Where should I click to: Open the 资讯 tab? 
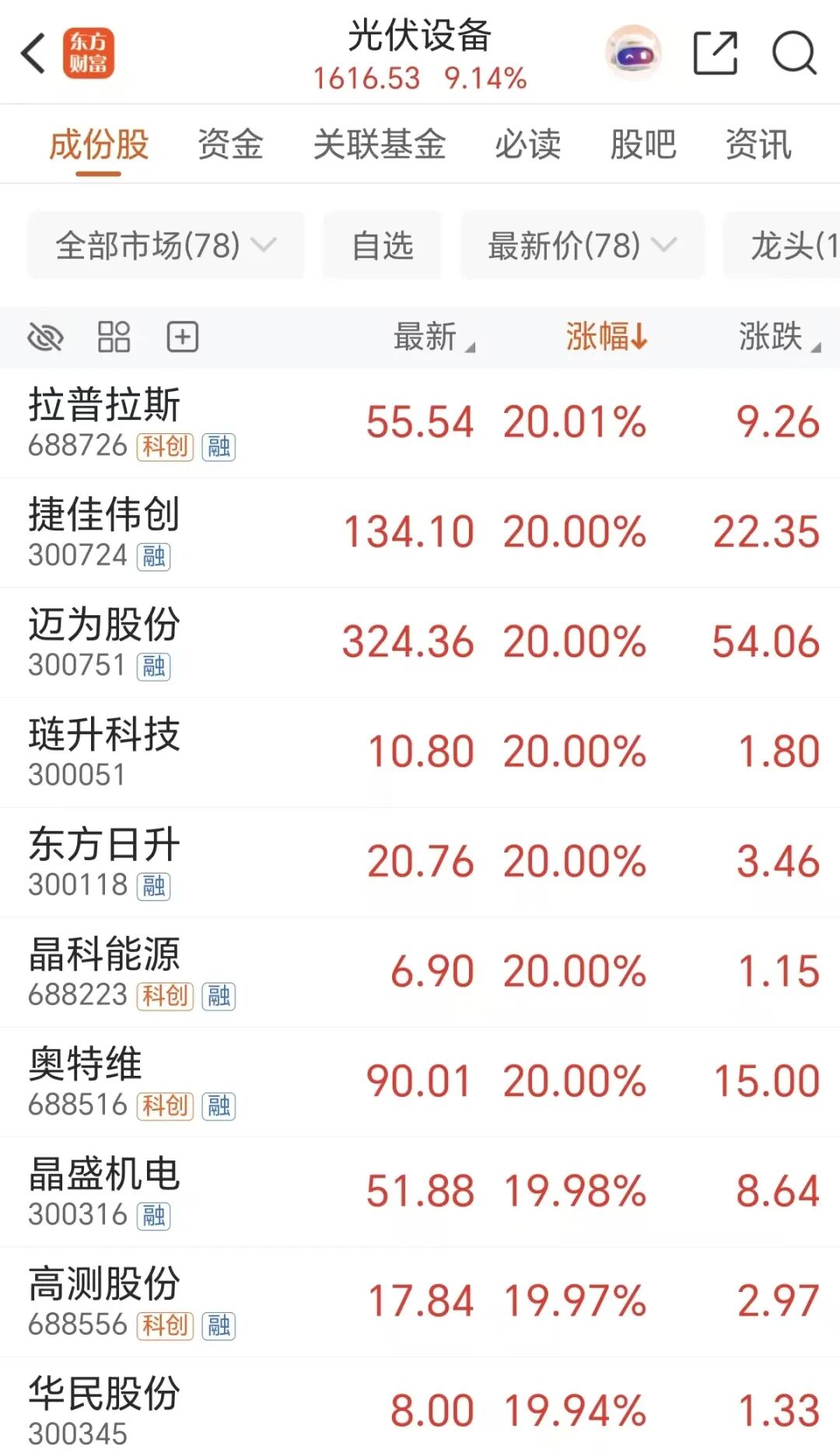pos(758,145)
